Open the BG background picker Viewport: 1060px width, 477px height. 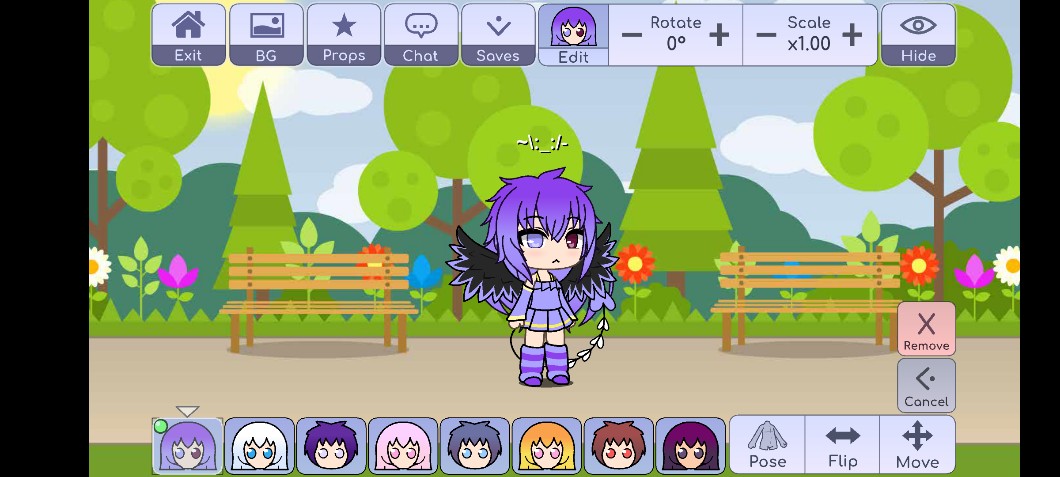[266, 34]
